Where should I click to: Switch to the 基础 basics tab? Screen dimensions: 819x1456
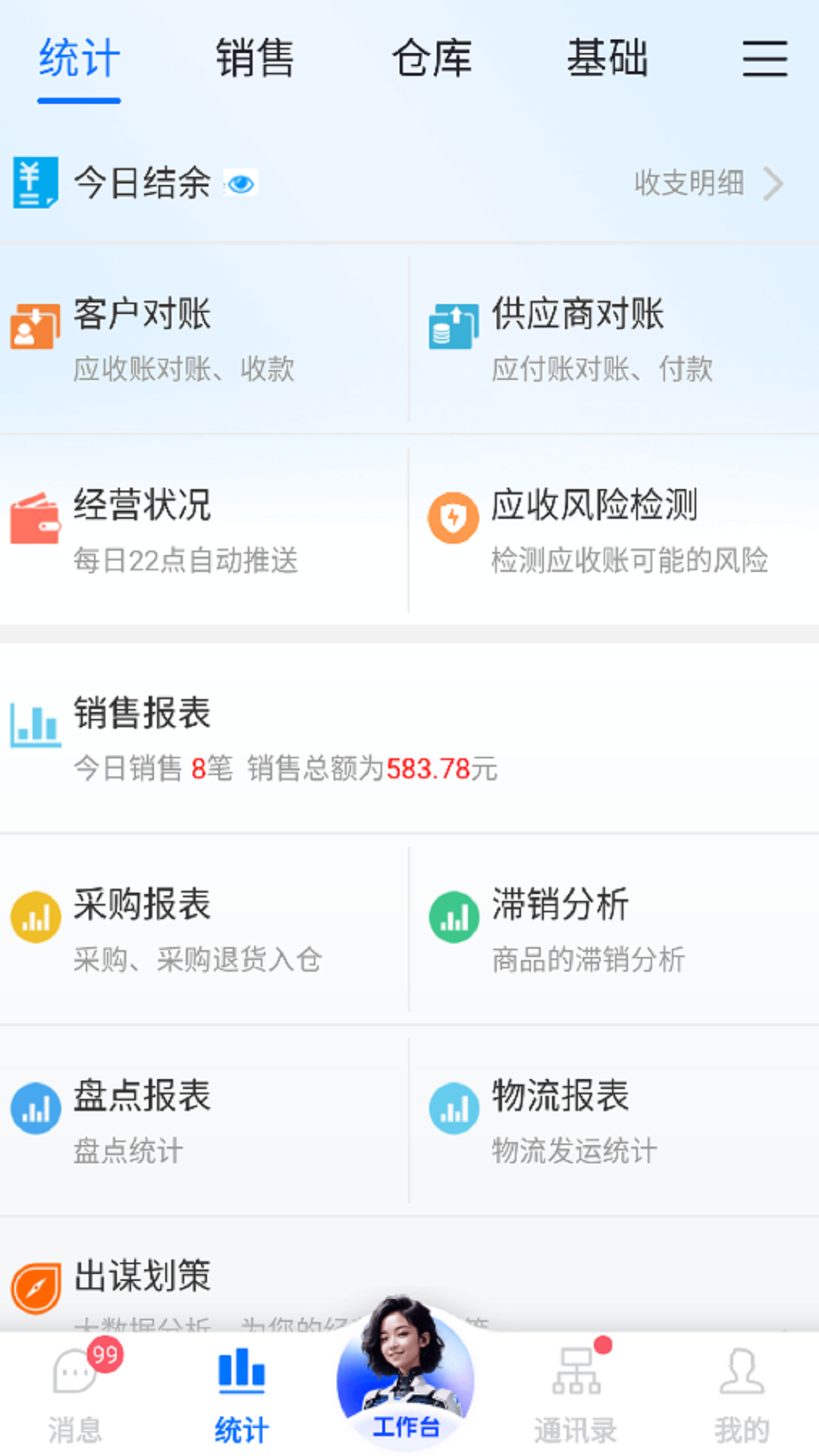click(610, 59)
